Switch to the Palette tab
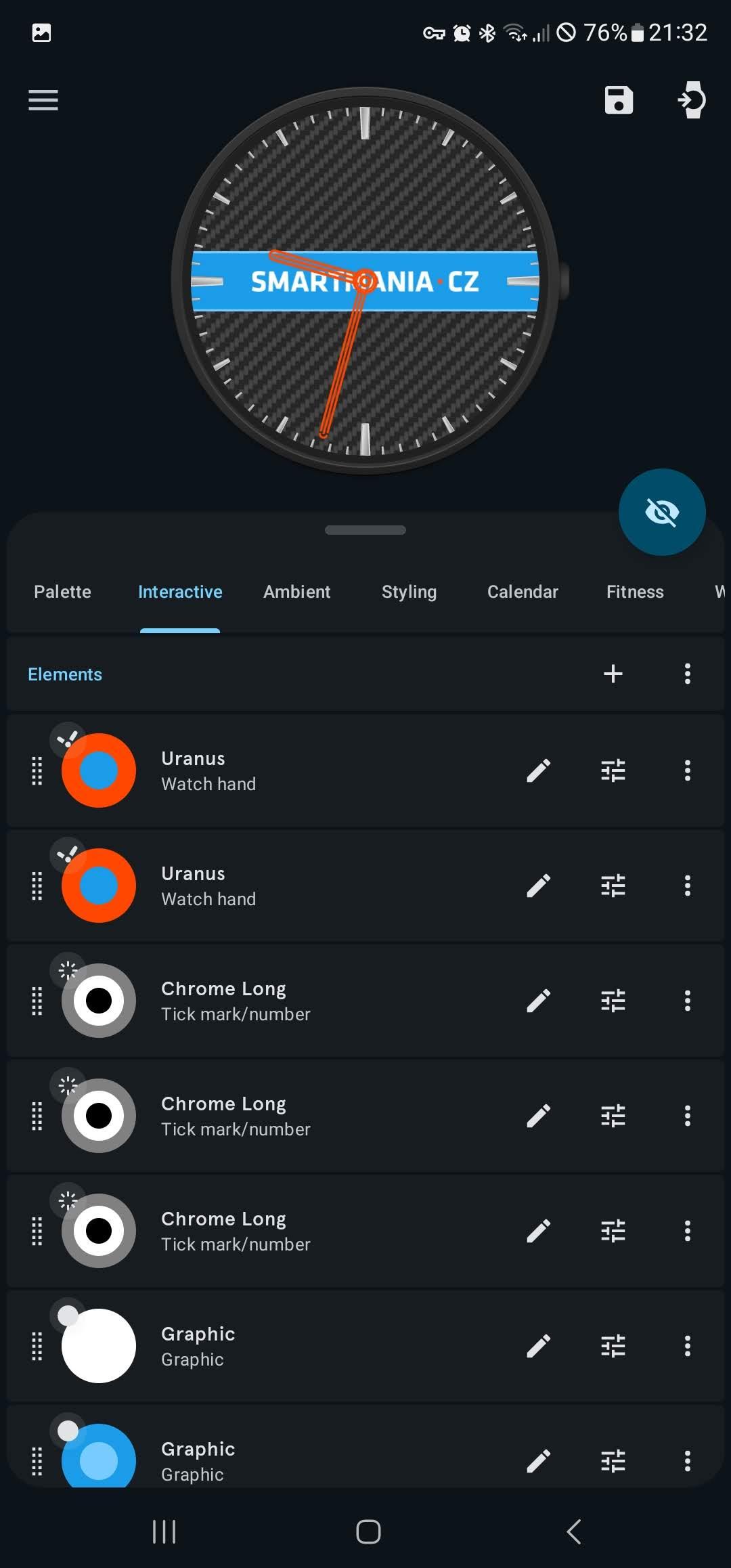Screen dimensions: 731x1568 click(62, 592)
